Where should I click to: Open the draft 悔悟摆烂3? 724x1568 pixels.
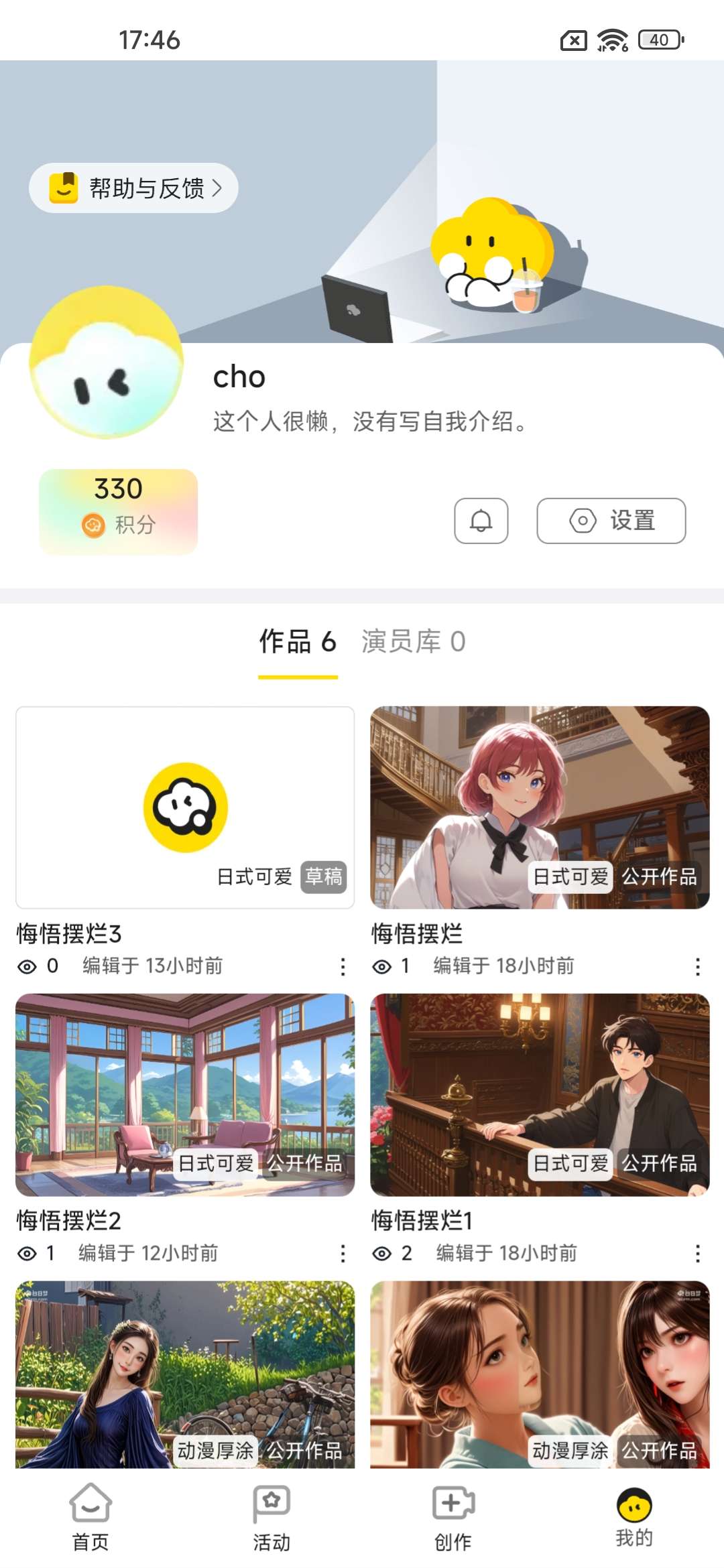[x=185, y=807]
